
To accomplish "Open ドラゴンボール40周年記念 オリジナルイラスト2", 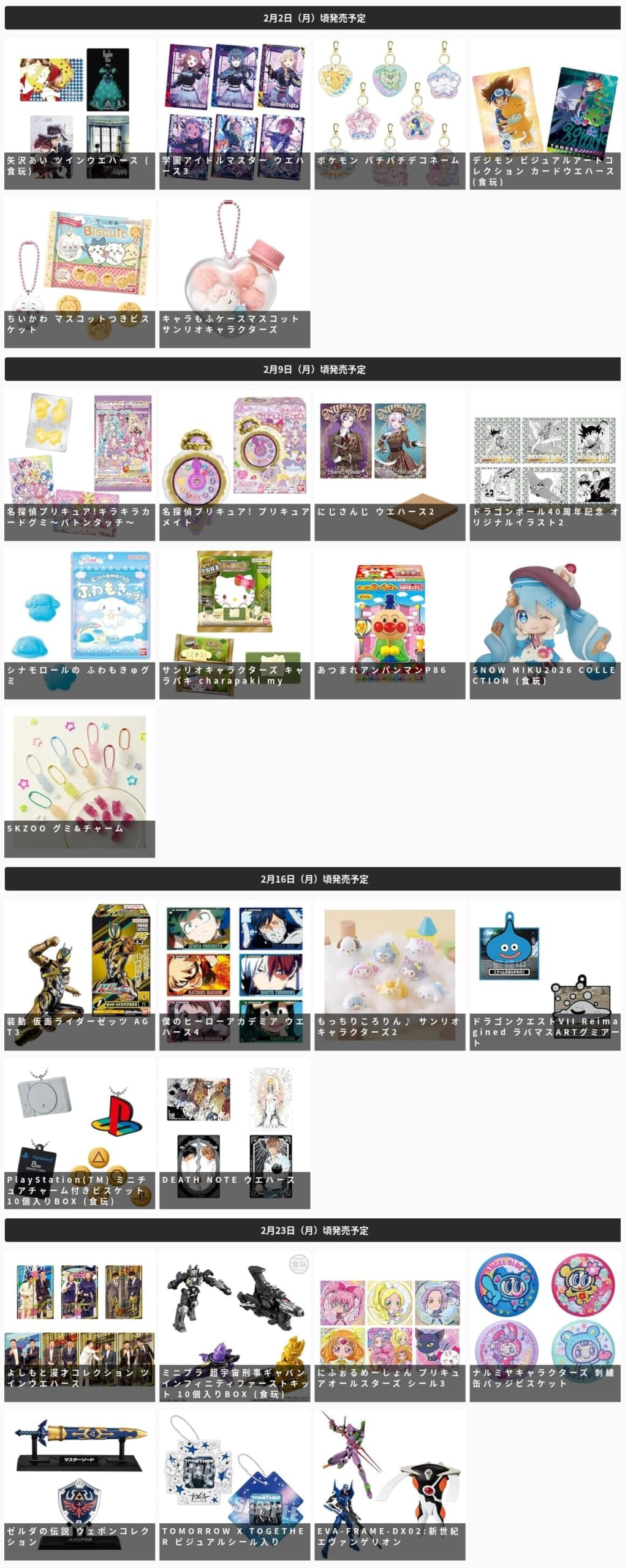I will [x=545, y=465].
